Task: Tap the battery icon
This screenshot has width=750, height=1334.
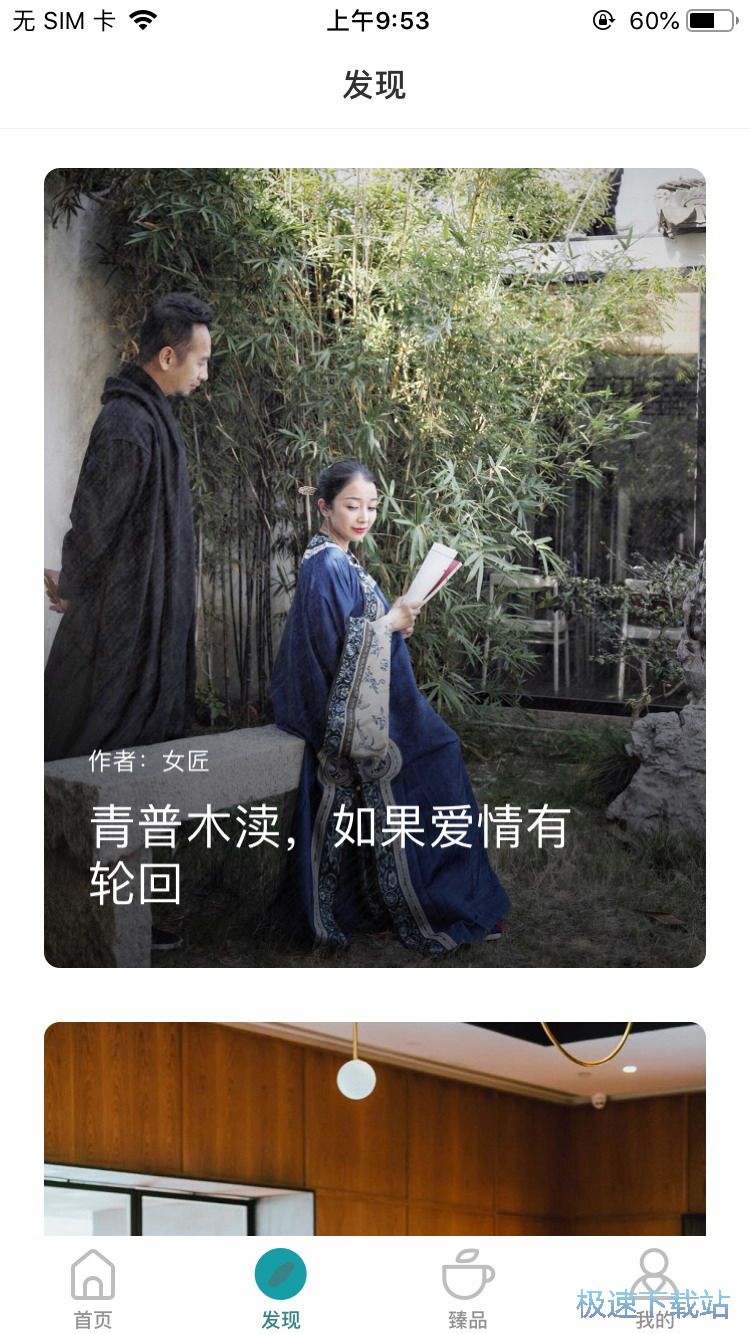Action: tap(706, 18)
